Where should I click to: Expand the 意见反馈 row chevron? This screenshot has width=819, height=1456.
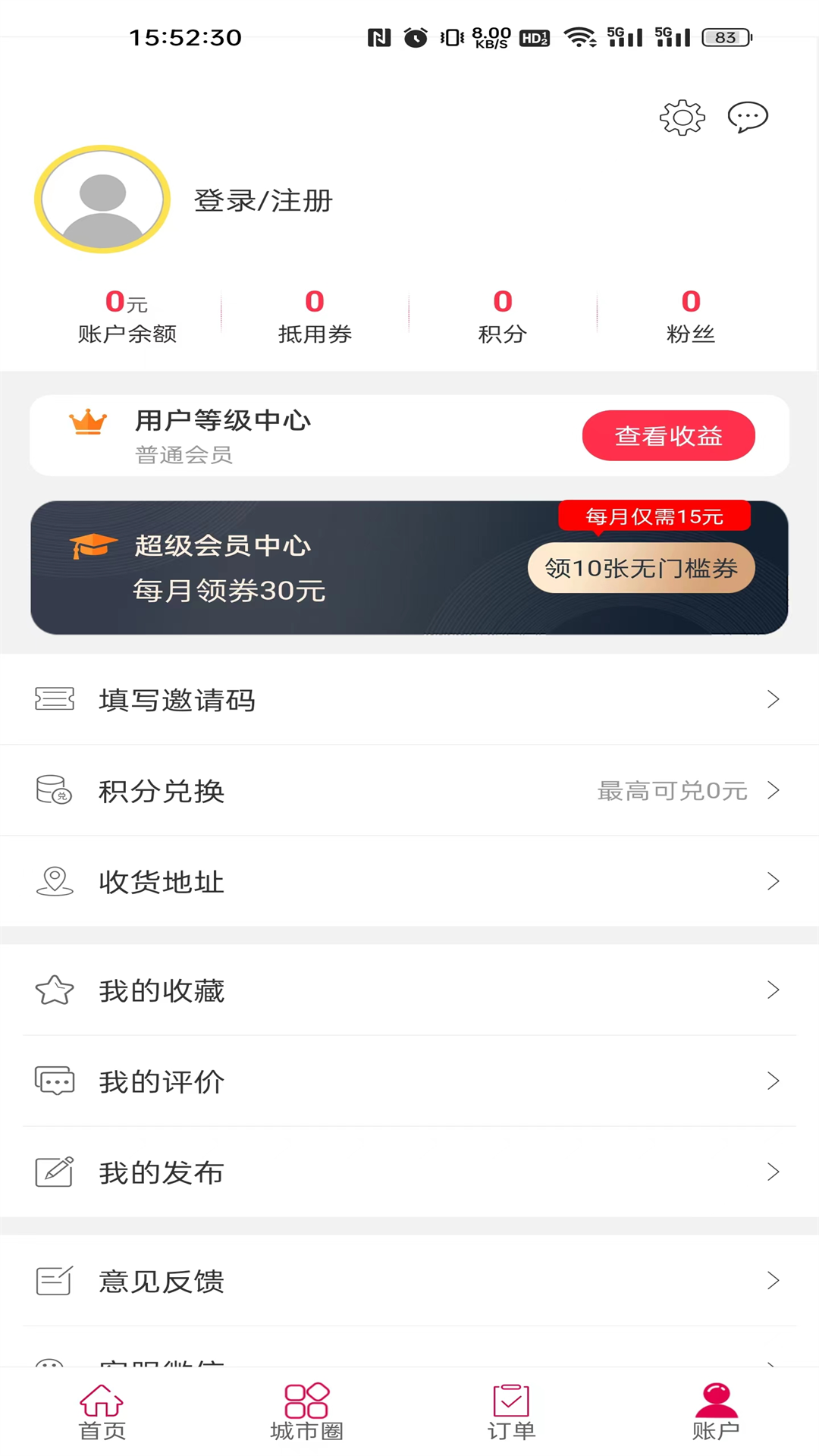(772, 1282)
